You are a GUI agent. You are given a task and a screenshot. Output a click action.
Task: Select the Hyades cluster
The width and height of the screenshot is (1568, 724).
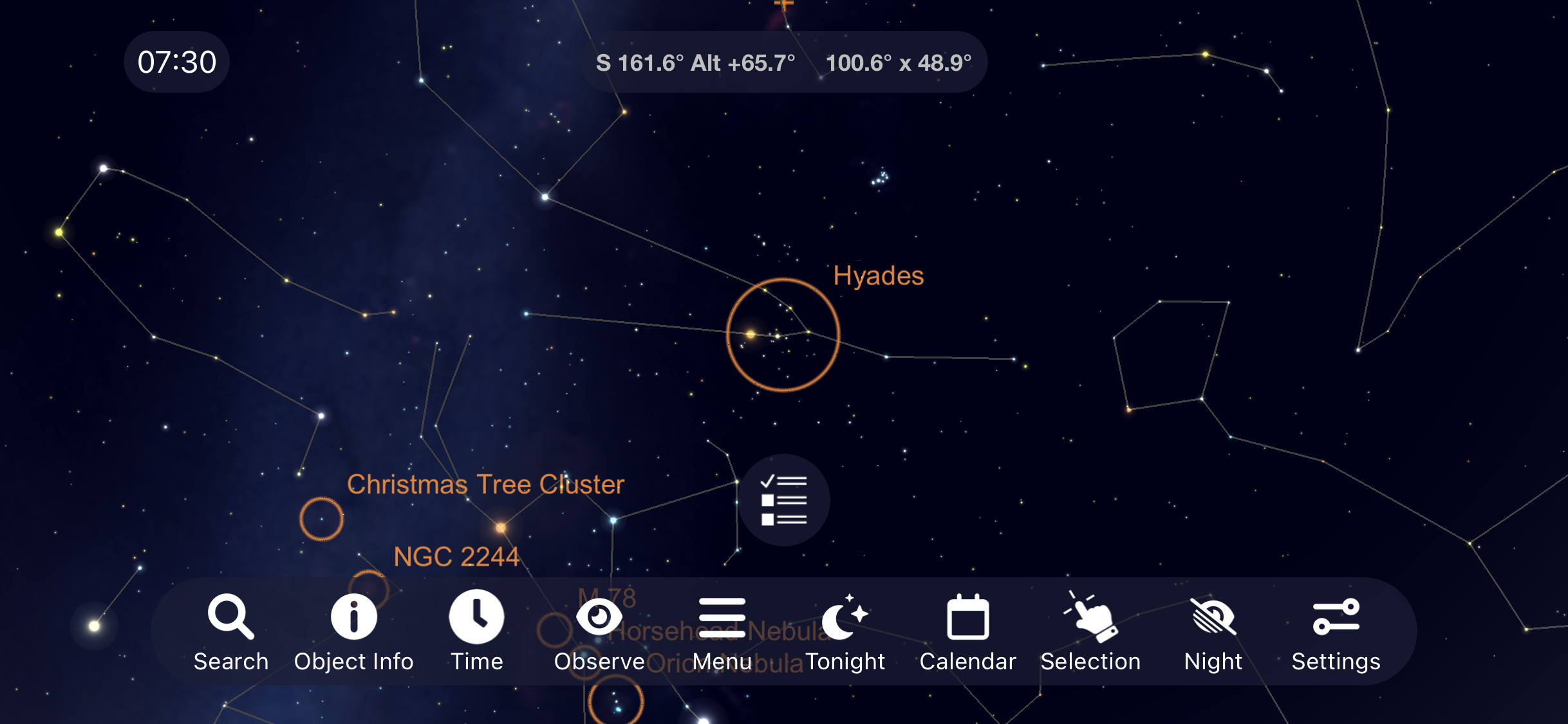coord(783,335)
